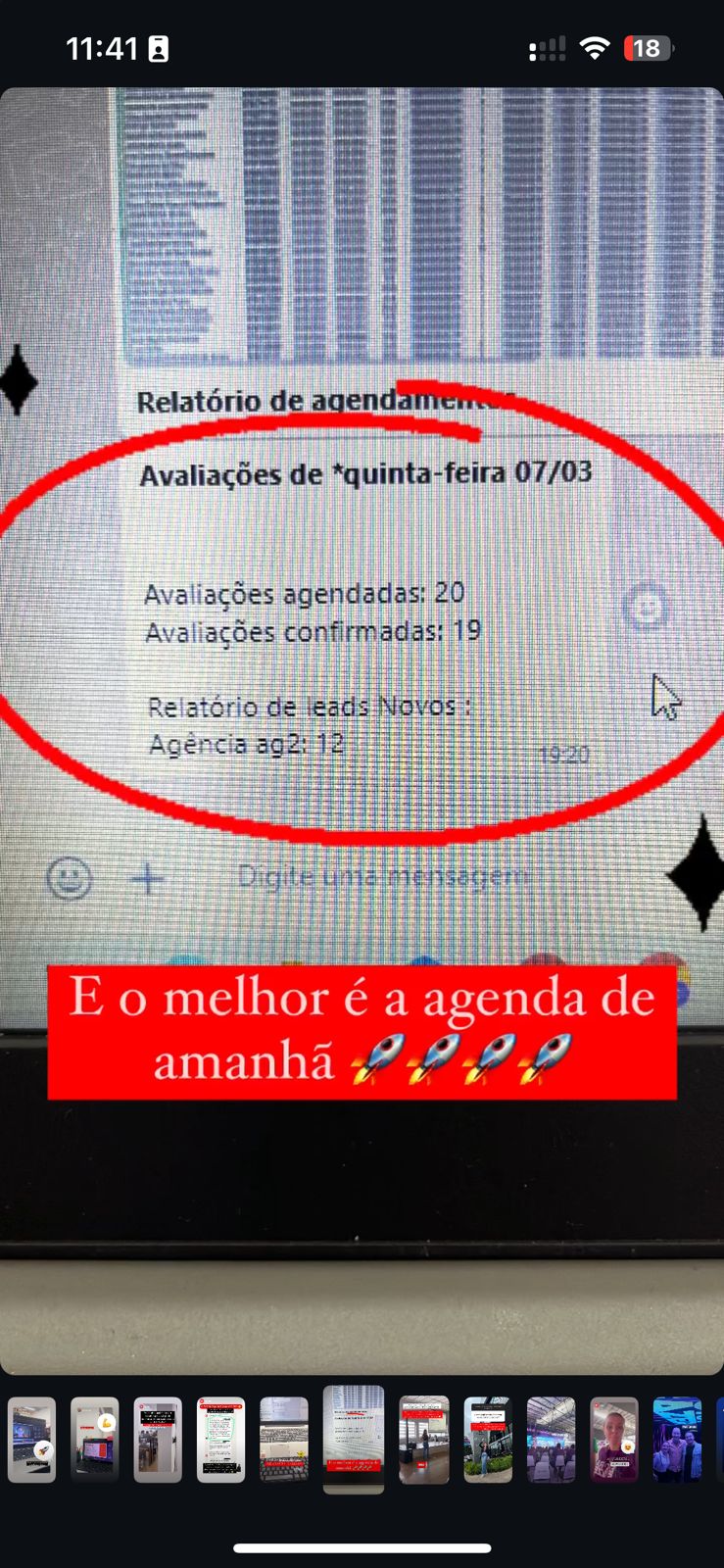Image resolution: width=724 pixels, height=1568 pixels.
Task: Open the story of a person standing in an office
Action: (424, 1439)
